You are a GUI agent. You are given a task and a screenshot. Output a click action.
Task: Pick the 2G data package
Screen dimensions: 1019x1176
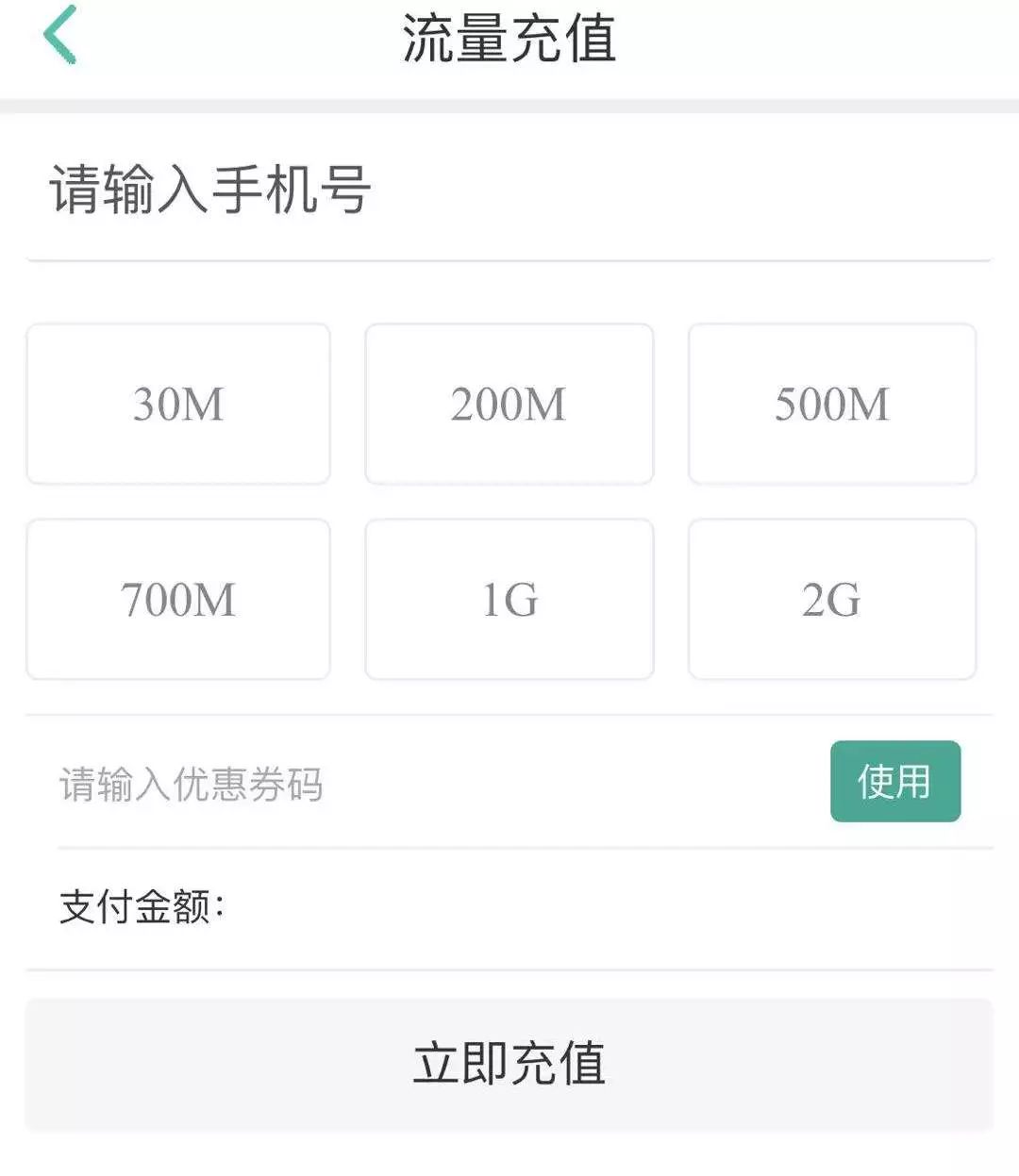[x=832, y=600]
